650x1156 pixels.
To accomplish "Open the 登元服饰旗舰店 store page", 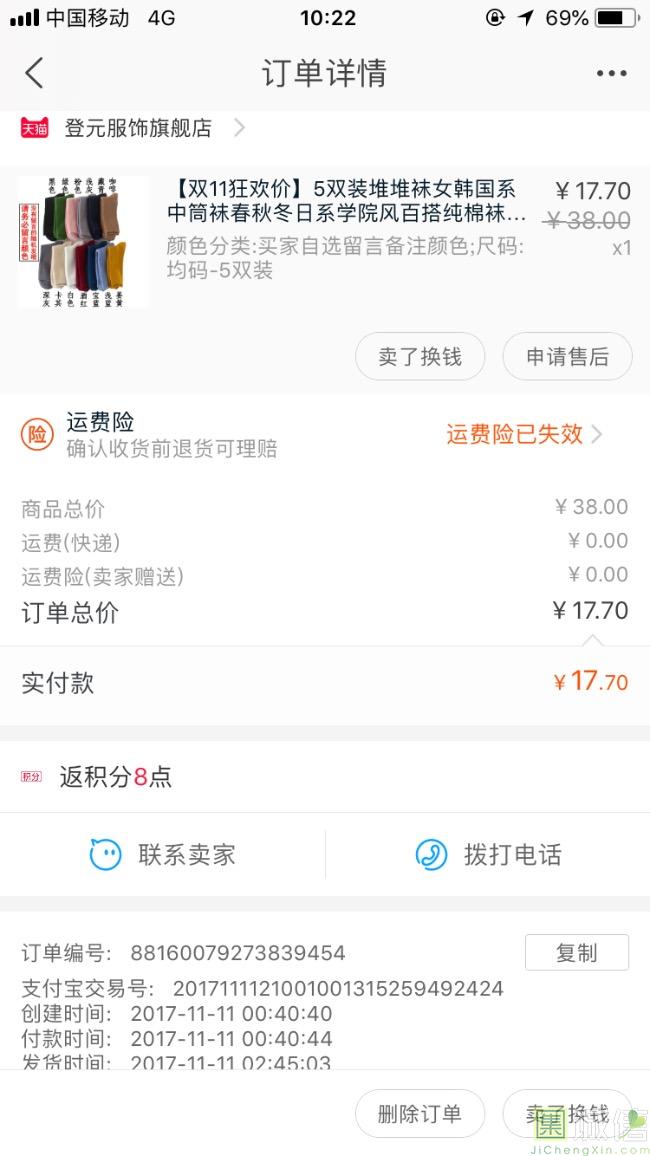I will [138, 128].
